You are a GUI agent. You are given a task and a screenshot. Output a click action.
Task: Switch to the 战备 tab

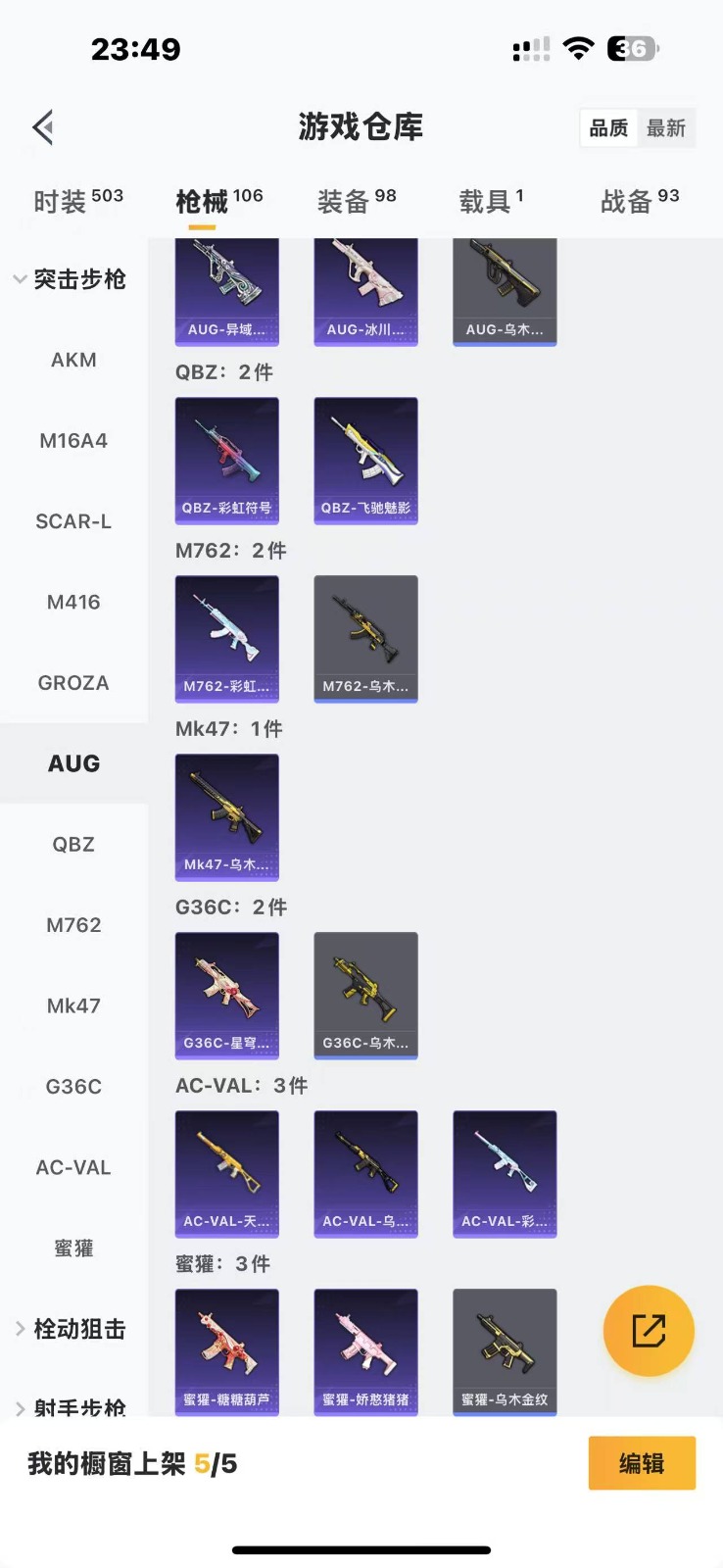639,201
